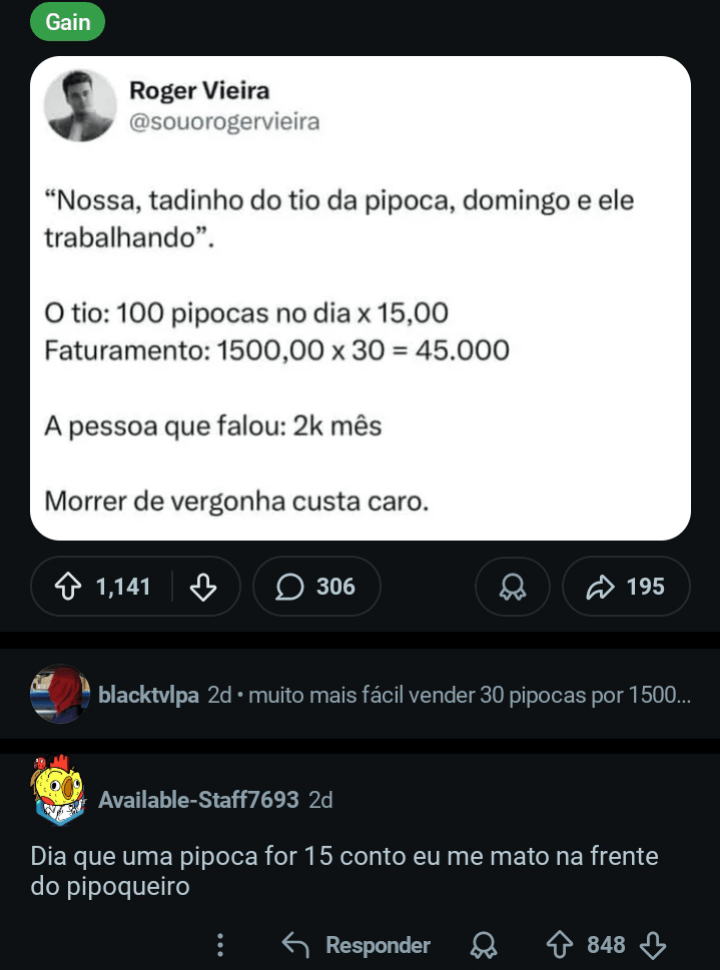
Task: Tap the Gain flair tag
Action: click(67, 22)
